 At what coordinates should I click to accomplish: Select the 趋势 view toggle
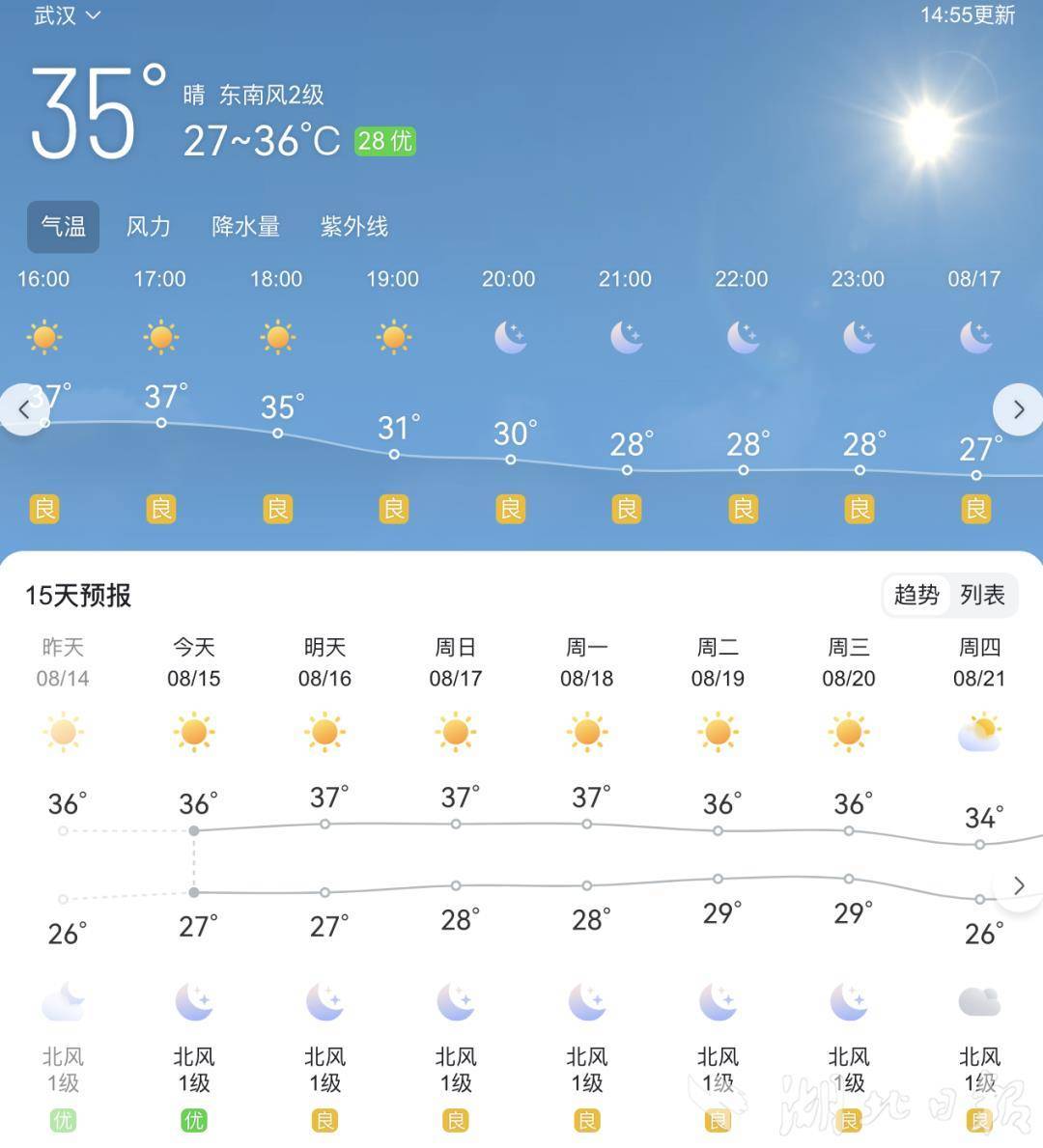click(x=916, y=595)
